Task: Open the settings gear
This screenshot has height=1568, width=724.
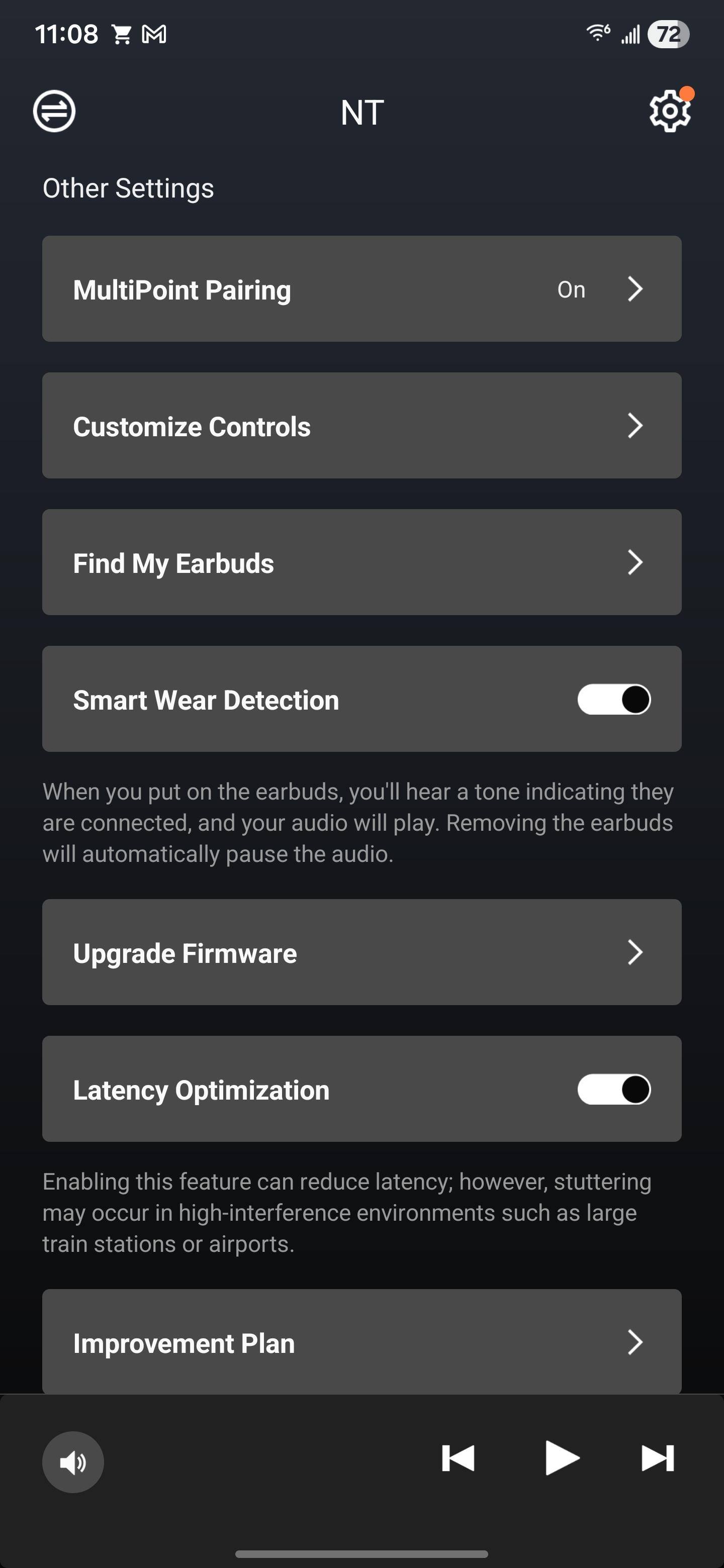Action: click(x=669, y=112)
